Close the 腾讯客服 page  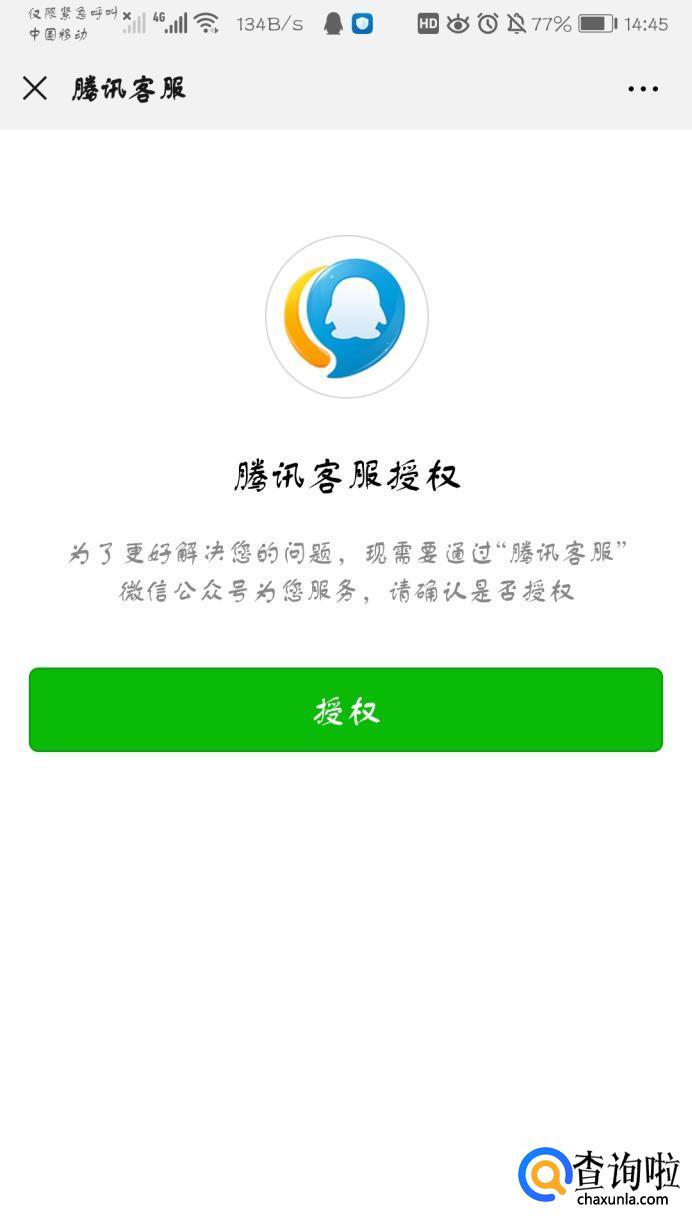35,88
